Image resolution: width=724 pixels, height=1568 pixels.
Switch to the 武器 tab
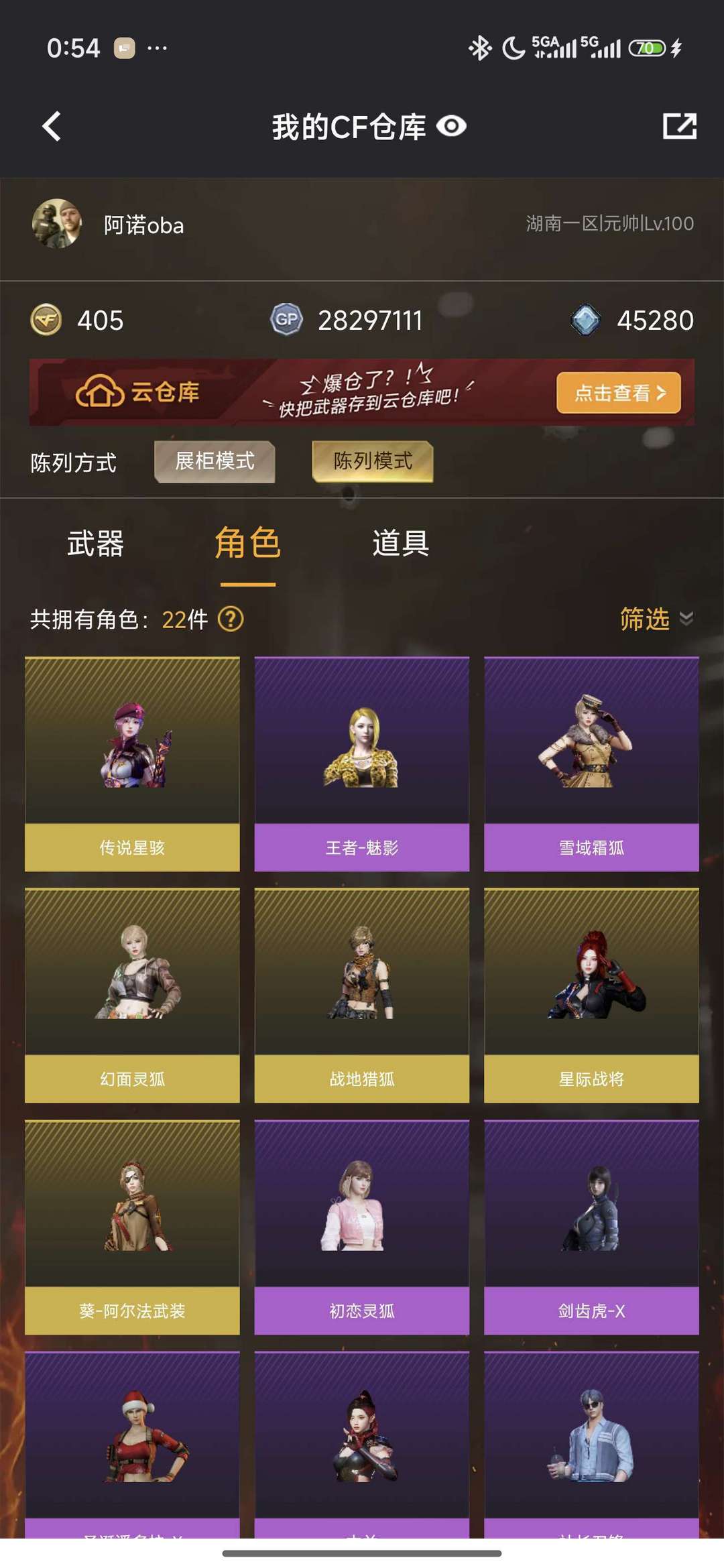pos(97,545)
